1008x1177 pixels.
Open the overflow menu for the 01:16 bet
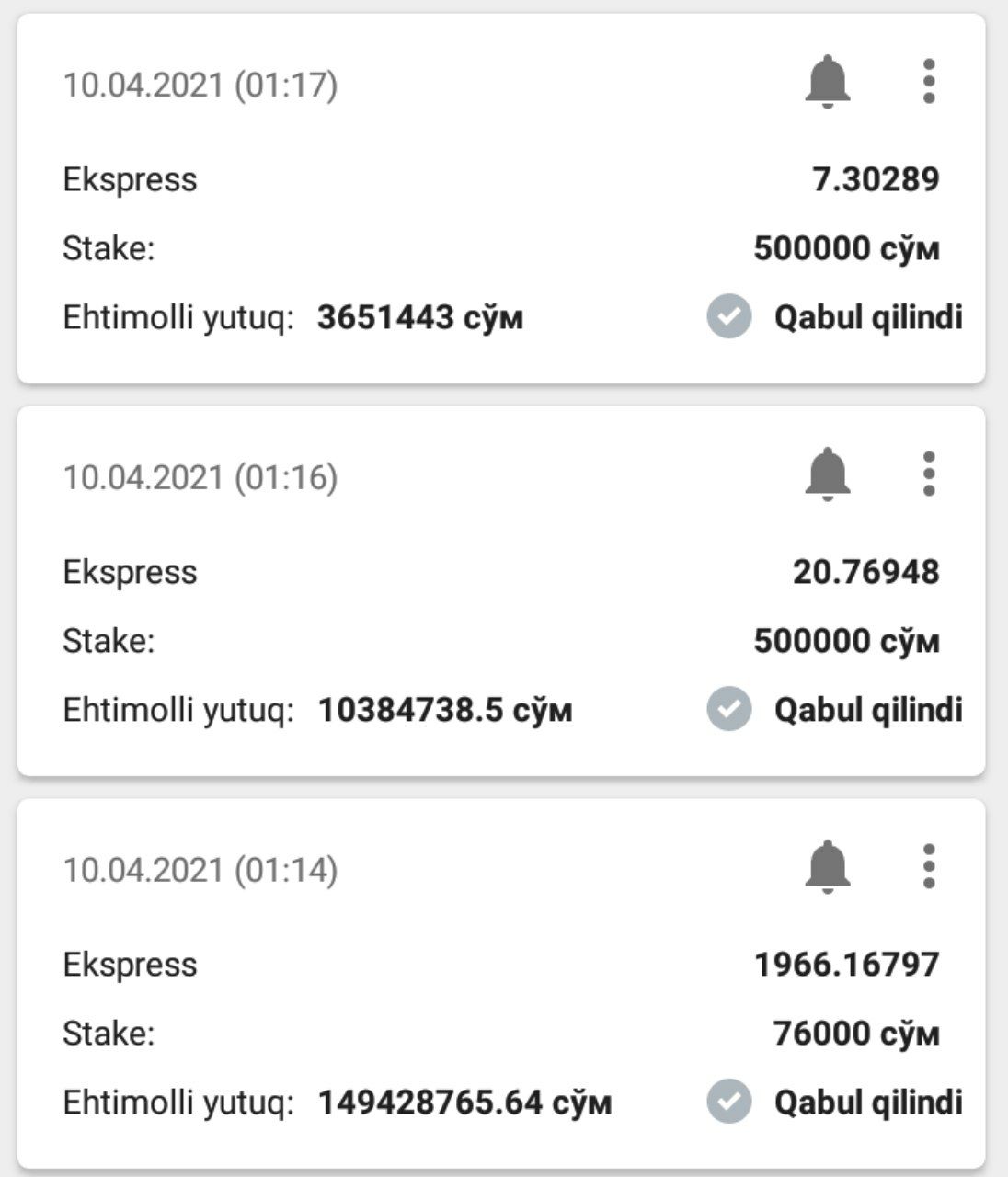929,474
